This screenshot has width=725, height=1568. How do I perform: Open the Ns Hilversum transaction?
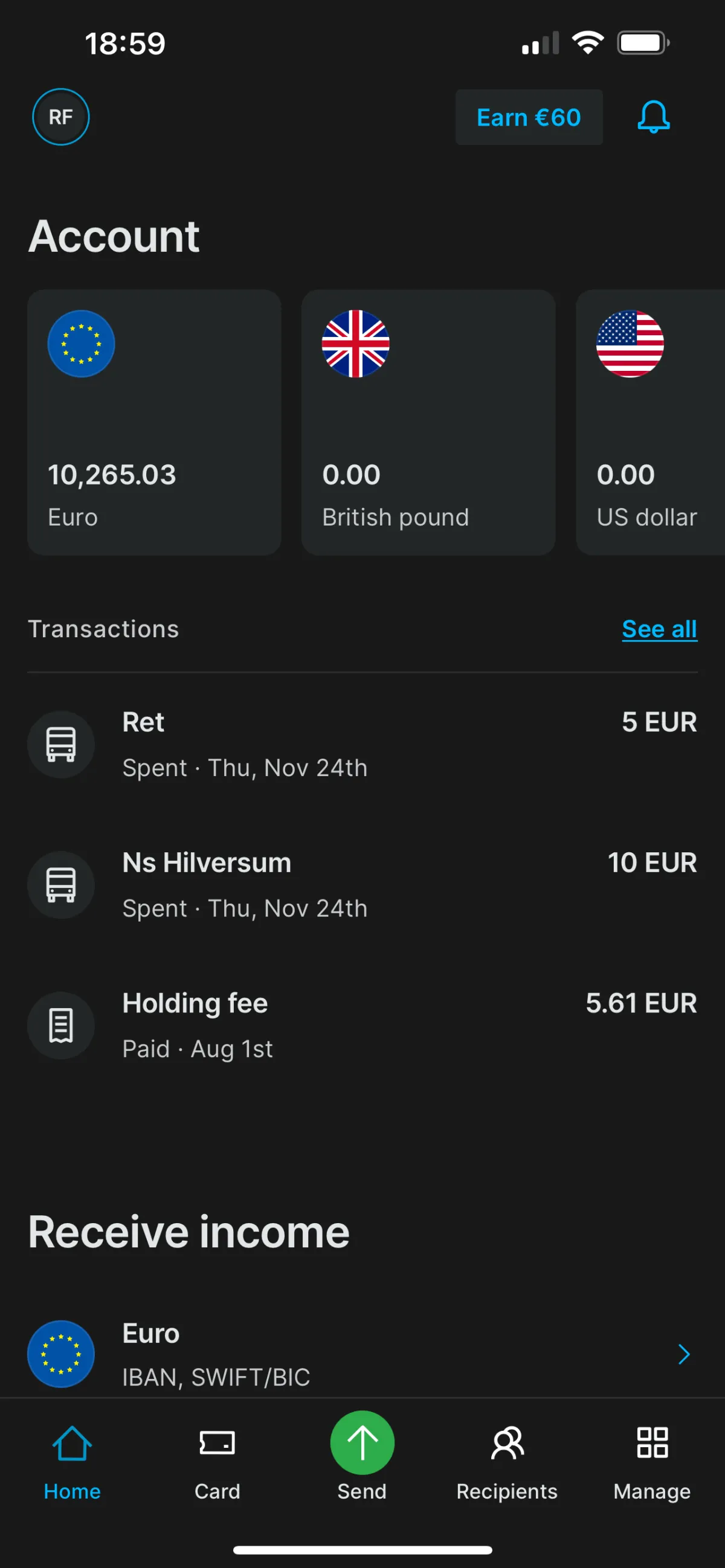pos(362,884)
